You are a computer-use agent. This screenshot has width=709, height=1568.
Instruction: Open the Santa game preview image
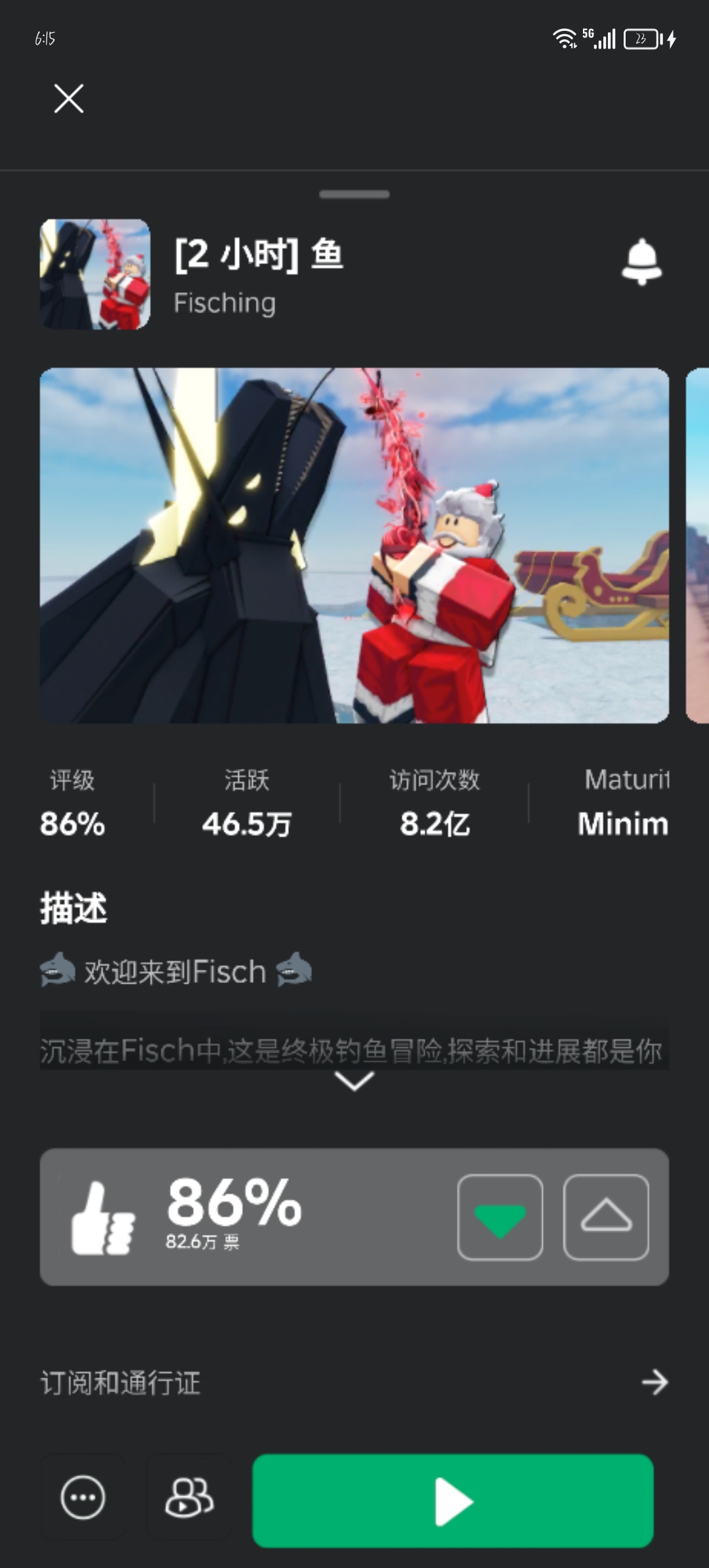pos(354,545)
